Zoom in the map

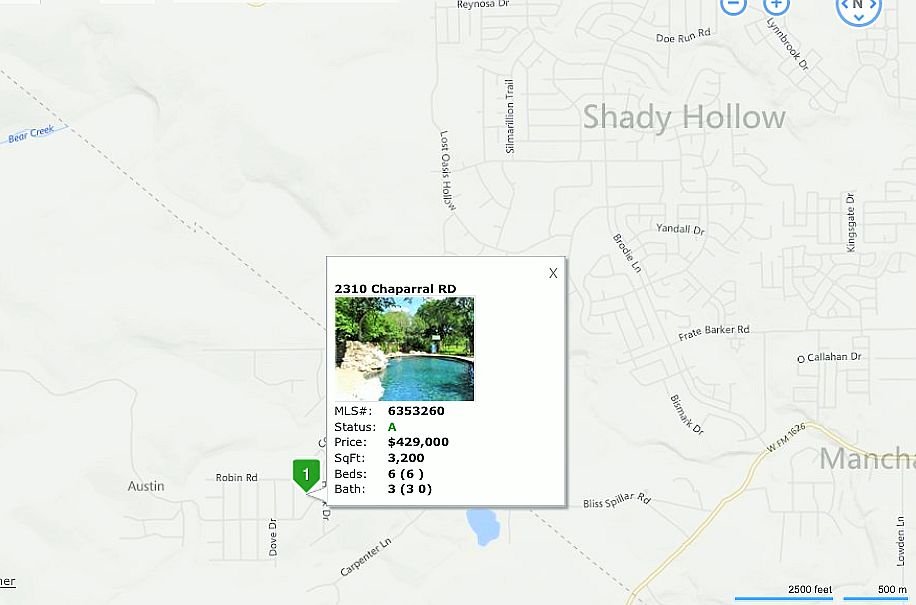(777, 4)
